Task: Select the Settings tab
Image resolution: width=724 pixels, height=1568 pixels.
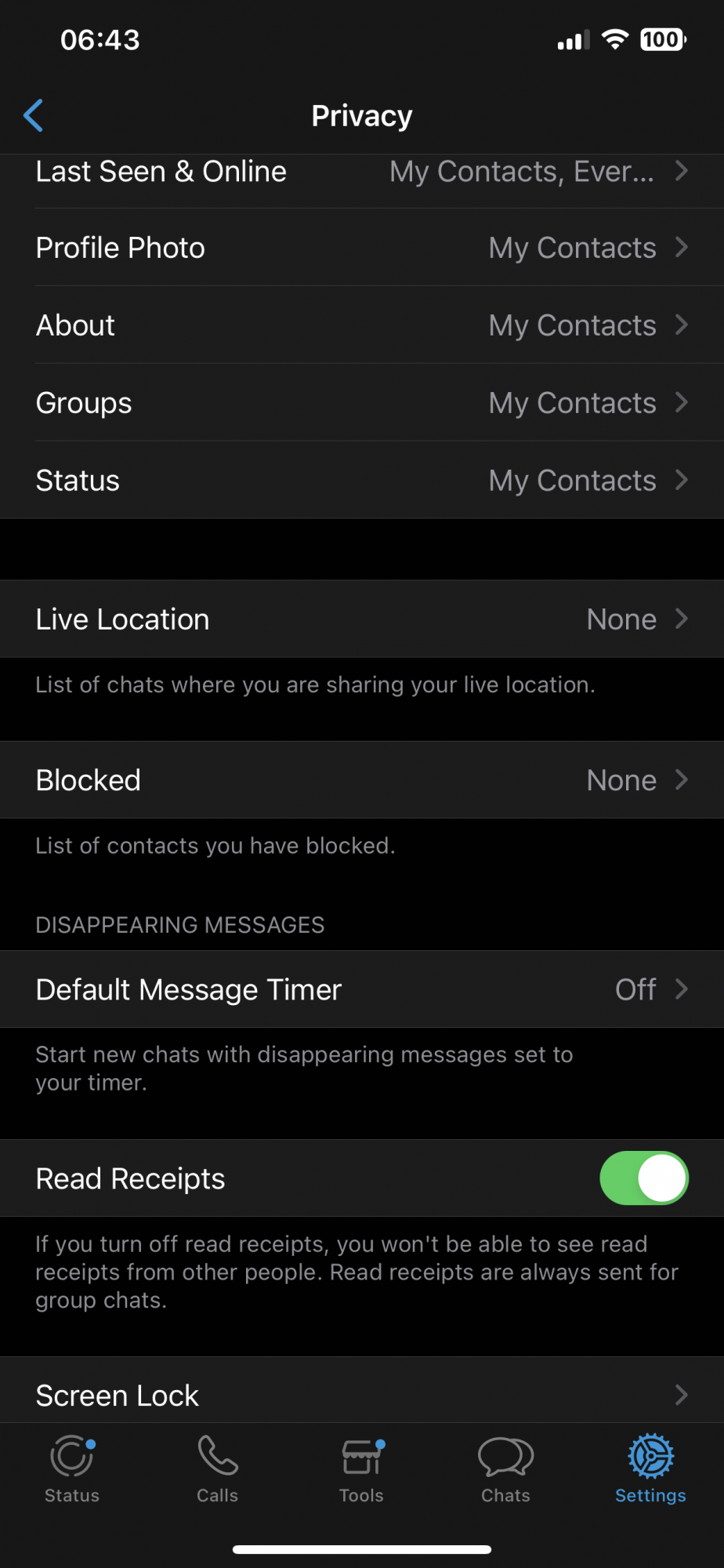Action: click(x=650, y=1470)
